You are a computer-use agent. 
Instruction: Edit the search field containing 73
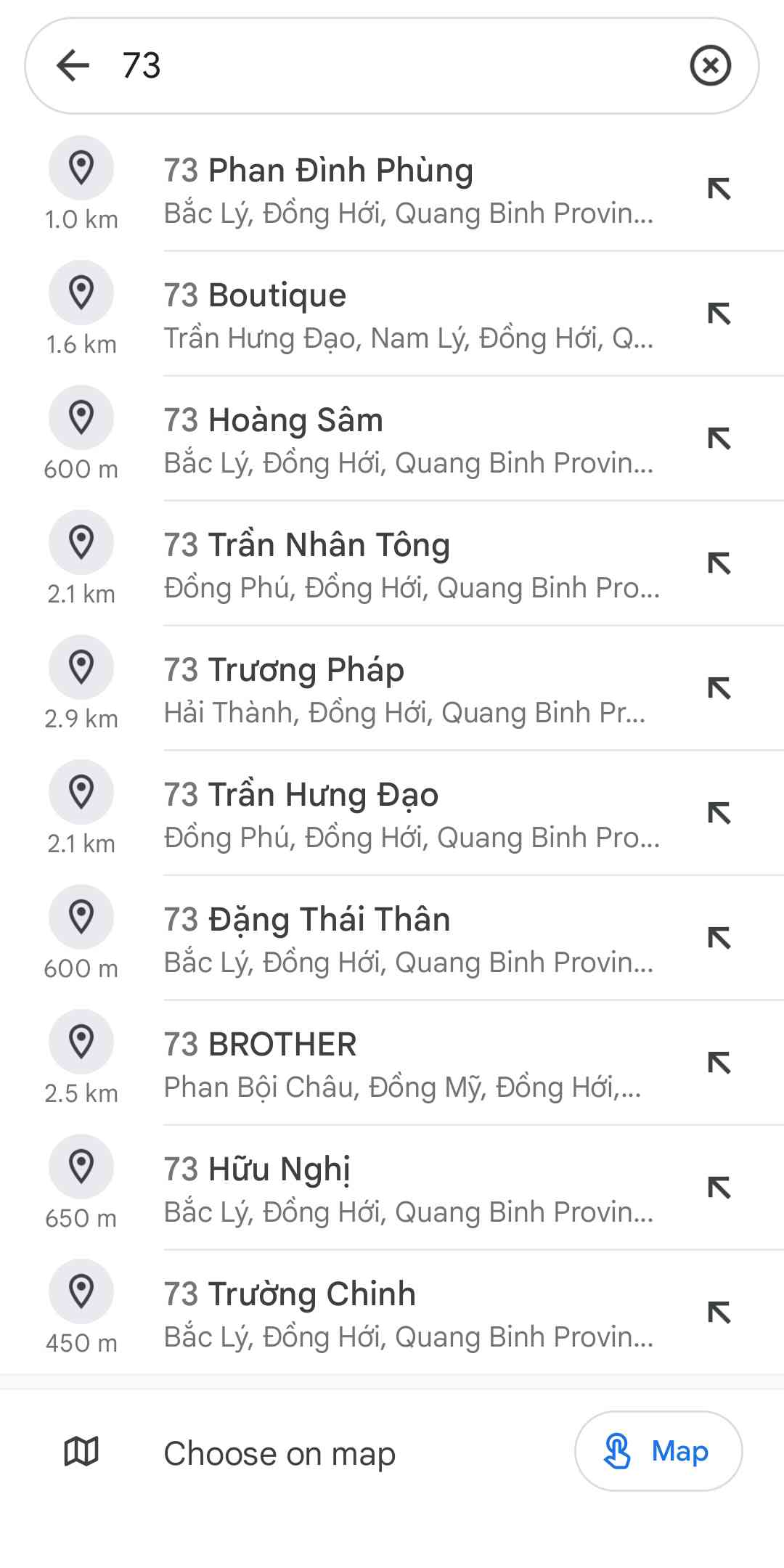(392, 65)
